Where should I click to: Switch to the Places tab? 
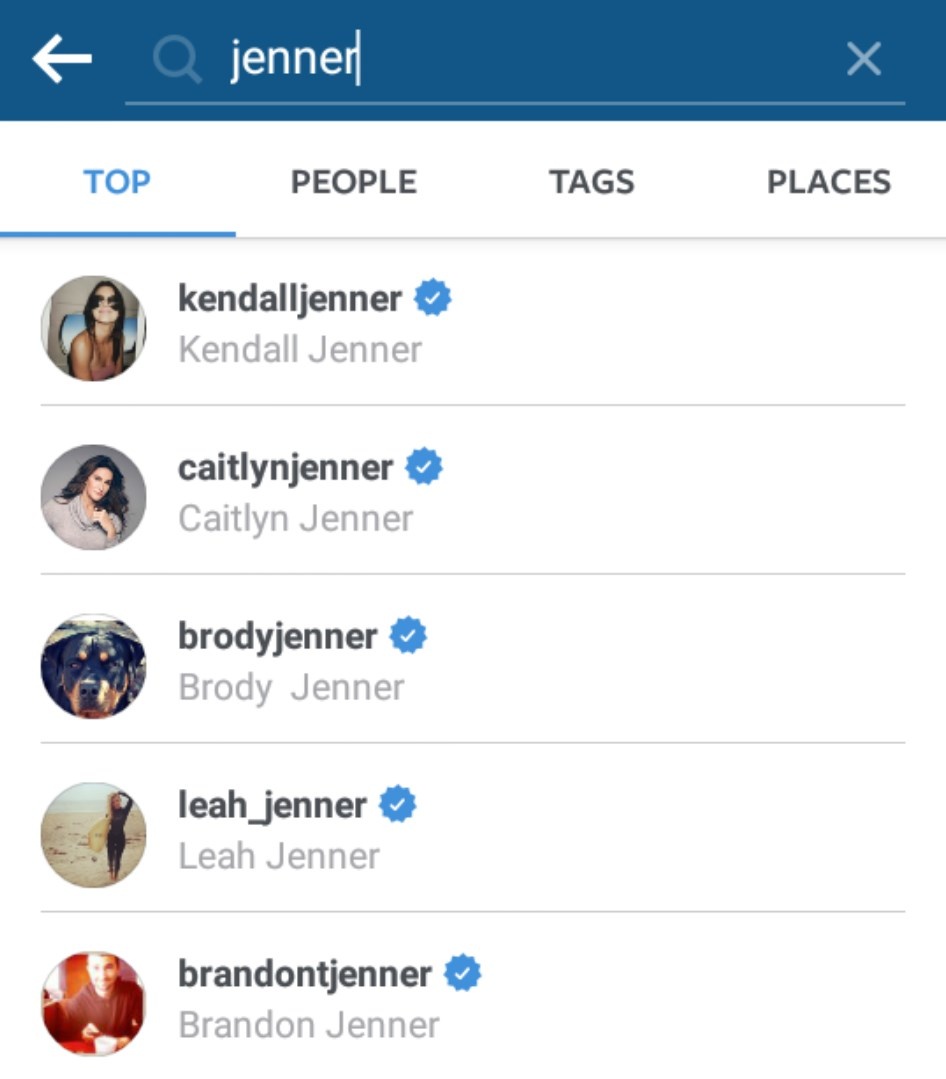[828, 182]
